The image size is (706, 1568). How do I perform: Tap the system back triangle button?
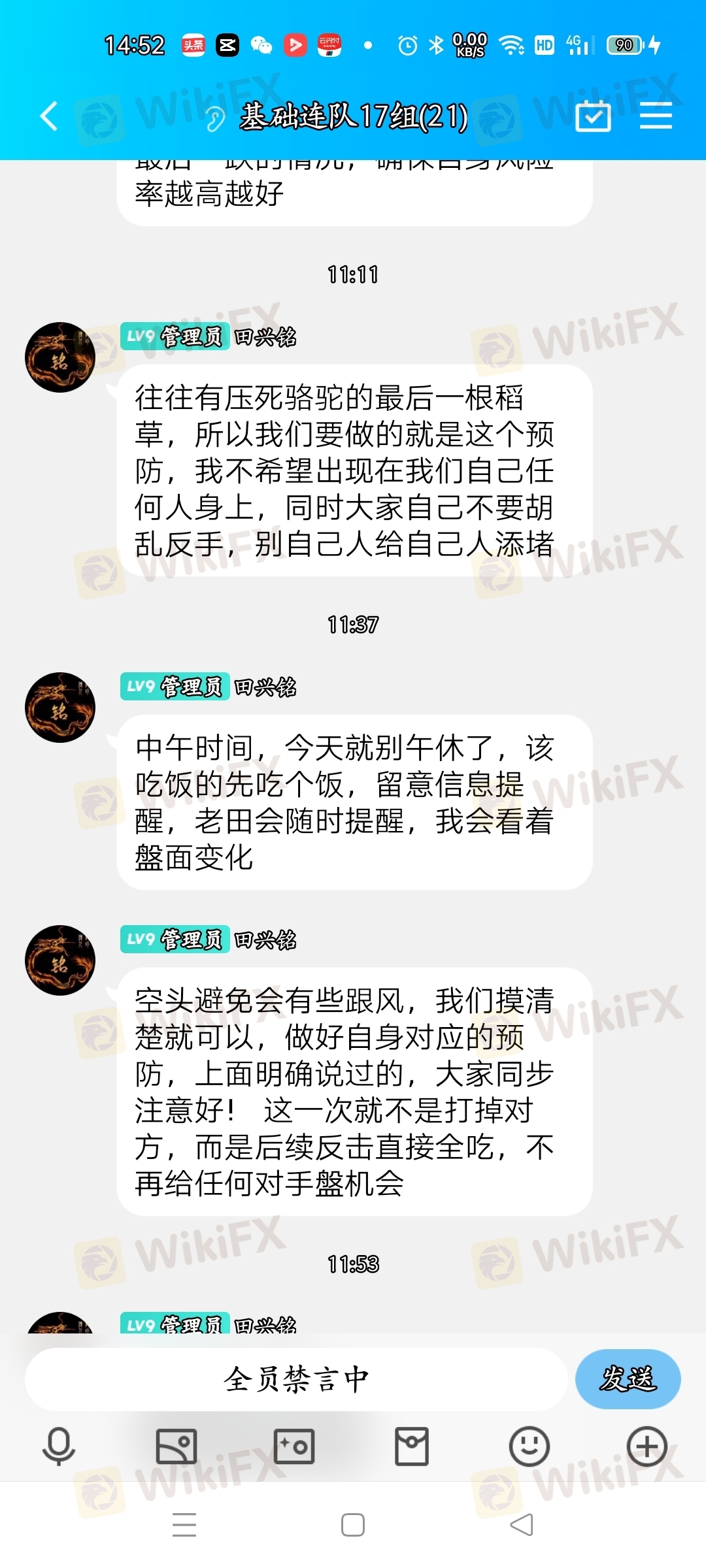(x=522, y=1525)
